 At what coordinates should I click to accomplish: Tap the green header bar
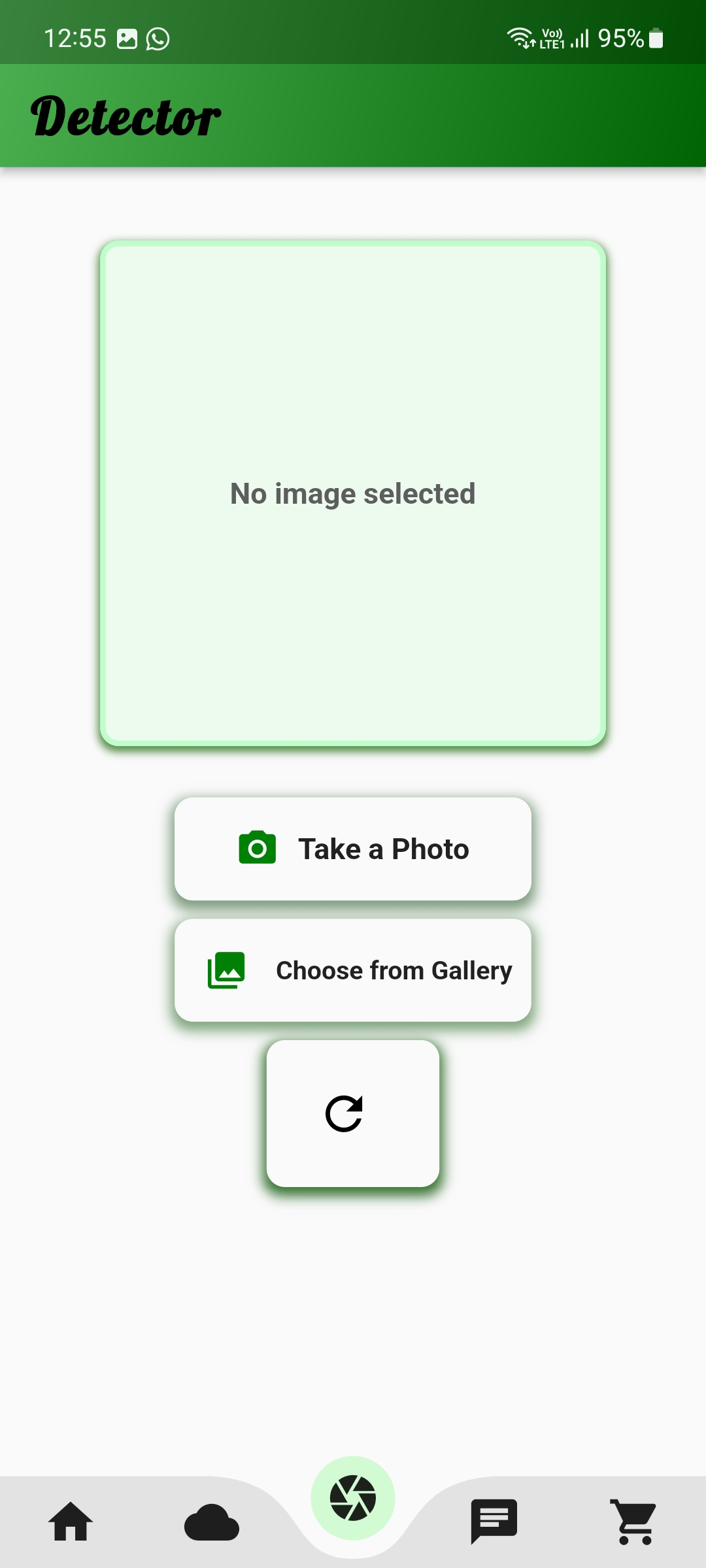[x=458, y=116]
